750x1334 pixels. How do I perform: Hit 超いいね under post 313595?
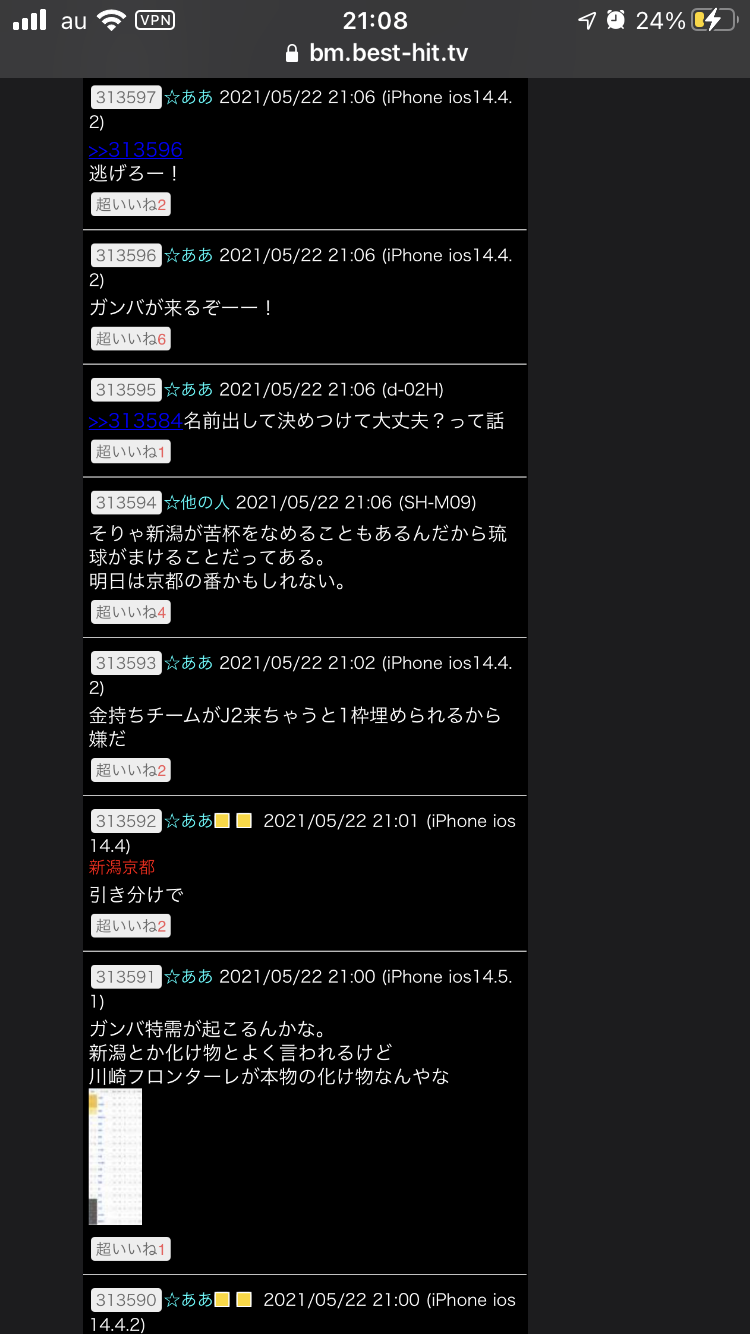(131, 452)
